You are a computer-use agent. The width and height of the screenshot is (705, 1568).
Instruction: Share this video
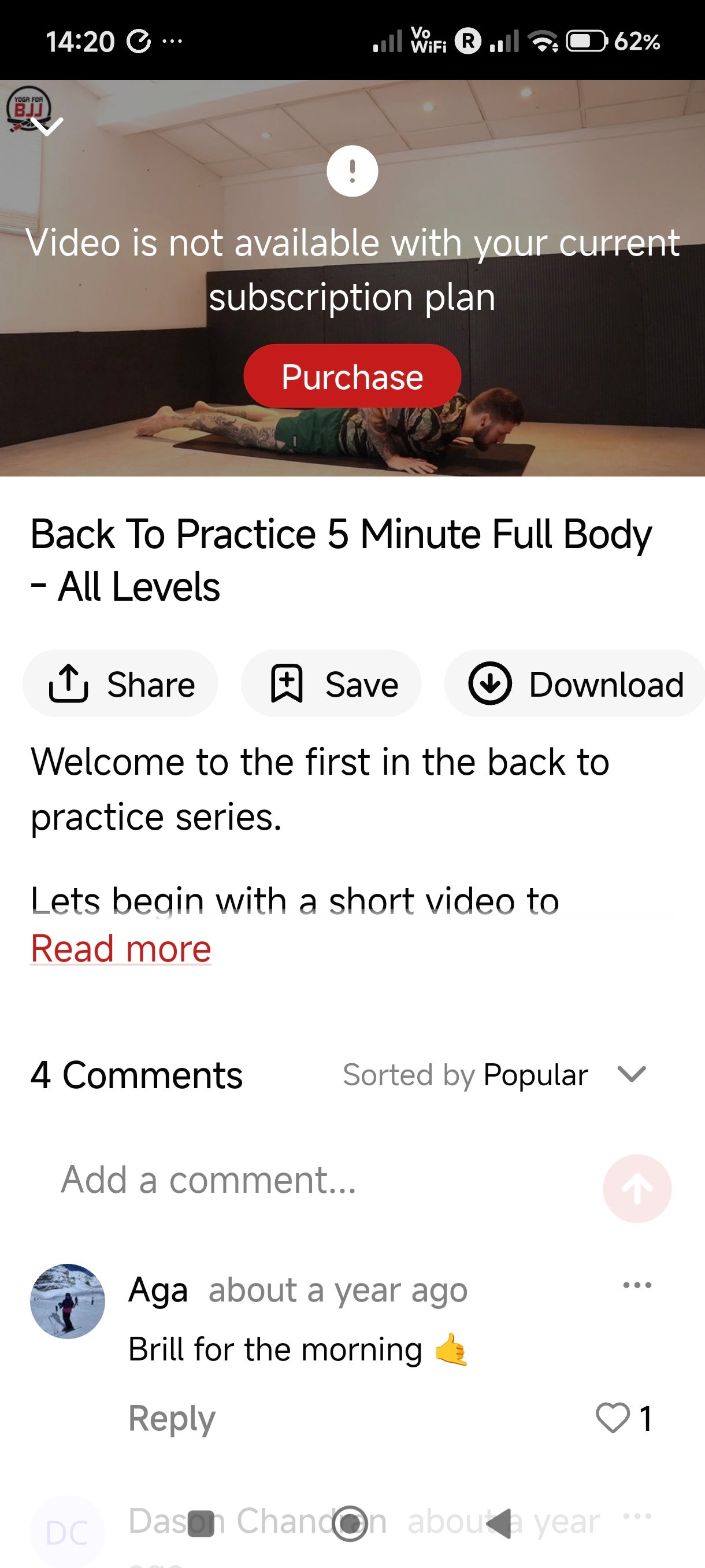pyautogui.click(x=120, y=683)
